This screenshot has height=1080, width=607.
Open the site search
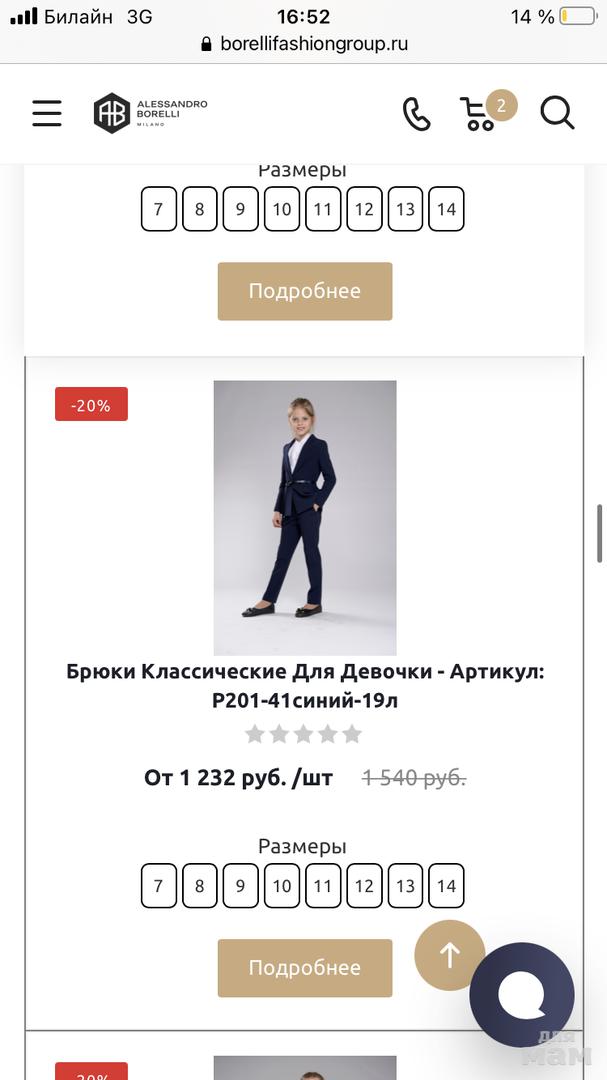pos(557,113)
